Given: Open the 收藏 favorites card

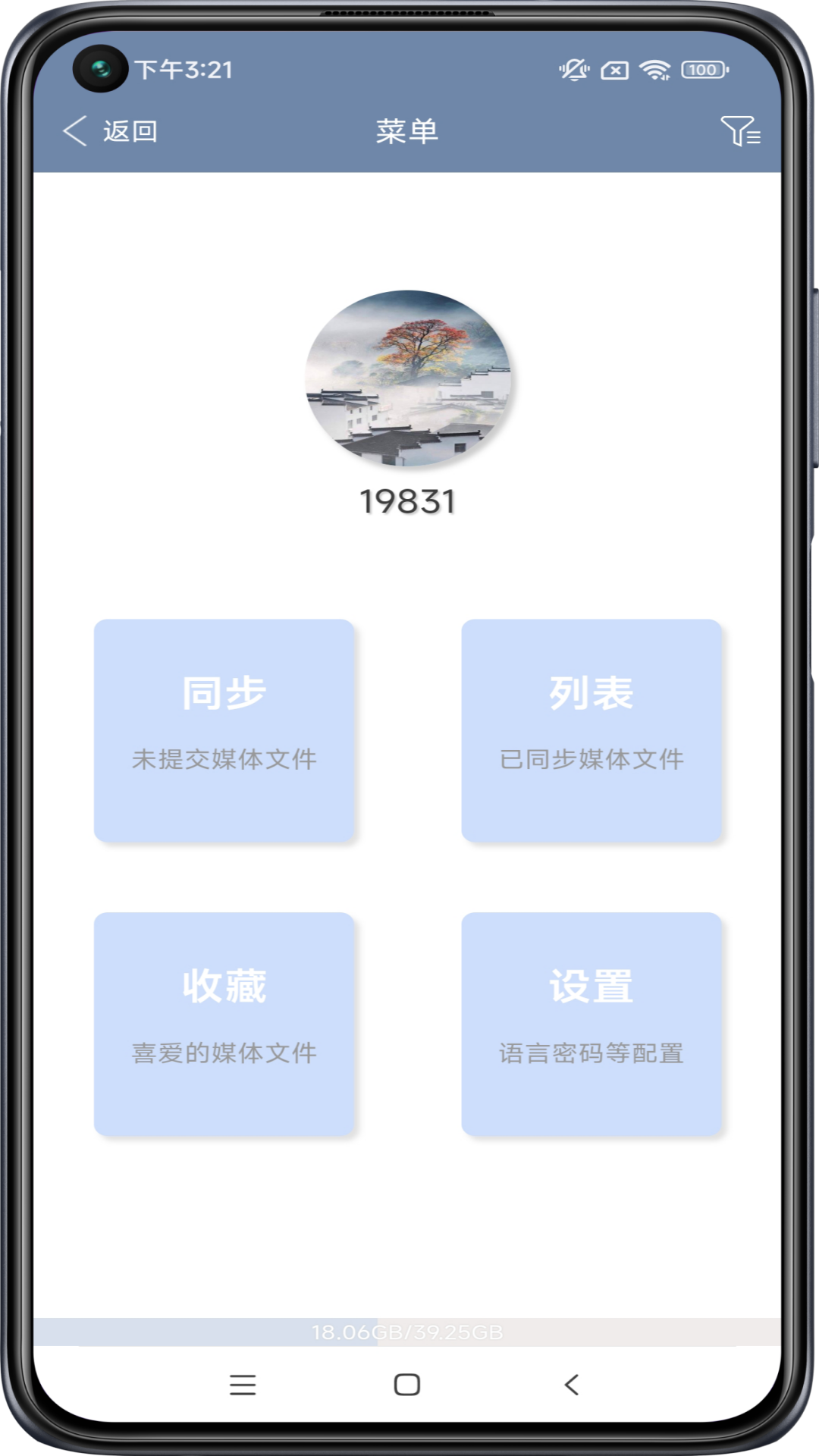Looking at the screenshot, I should click(x=224, y=1024).
